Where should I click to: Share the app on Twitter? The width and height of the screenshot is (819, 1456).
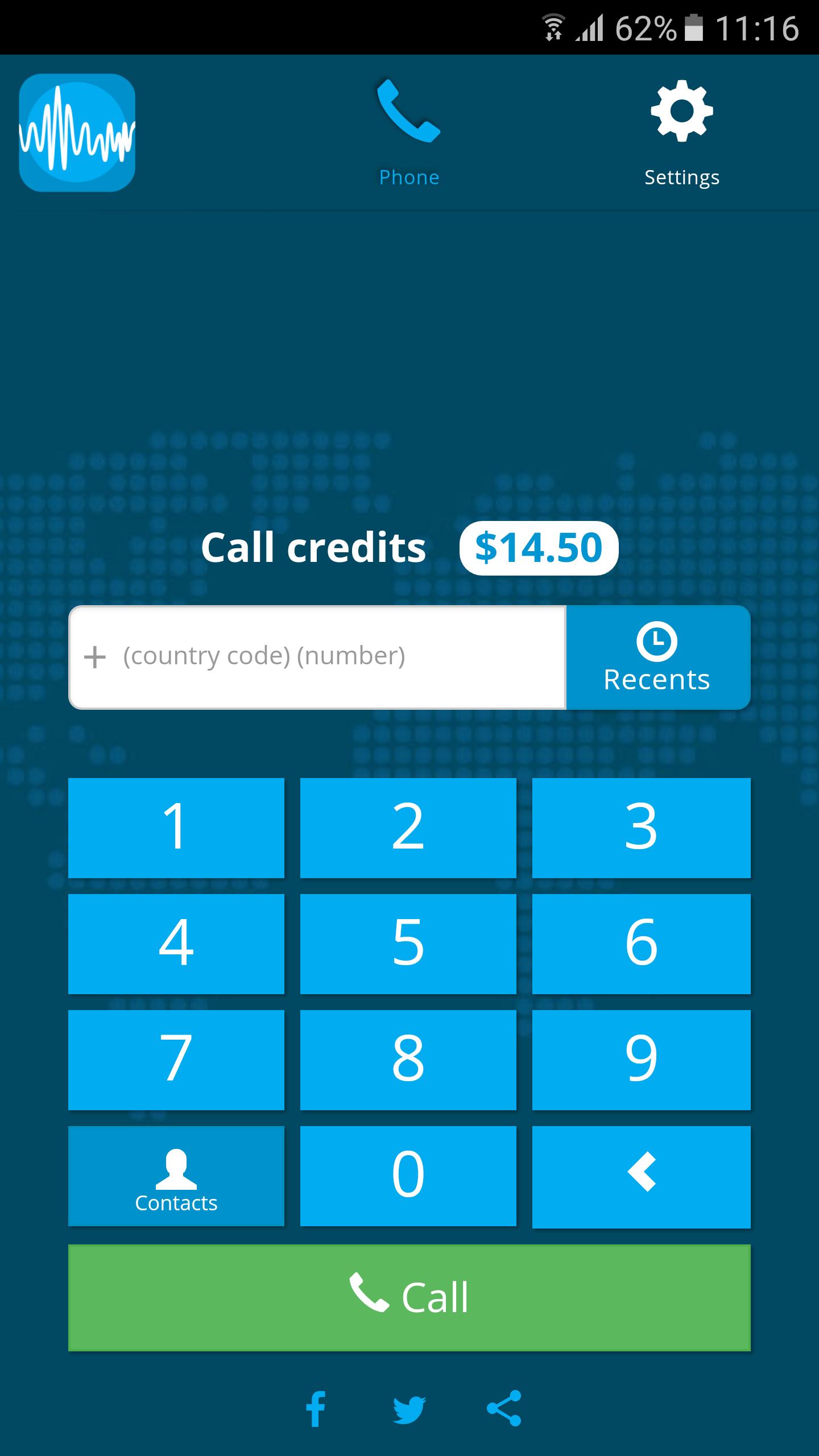(x=409, y=1409)
